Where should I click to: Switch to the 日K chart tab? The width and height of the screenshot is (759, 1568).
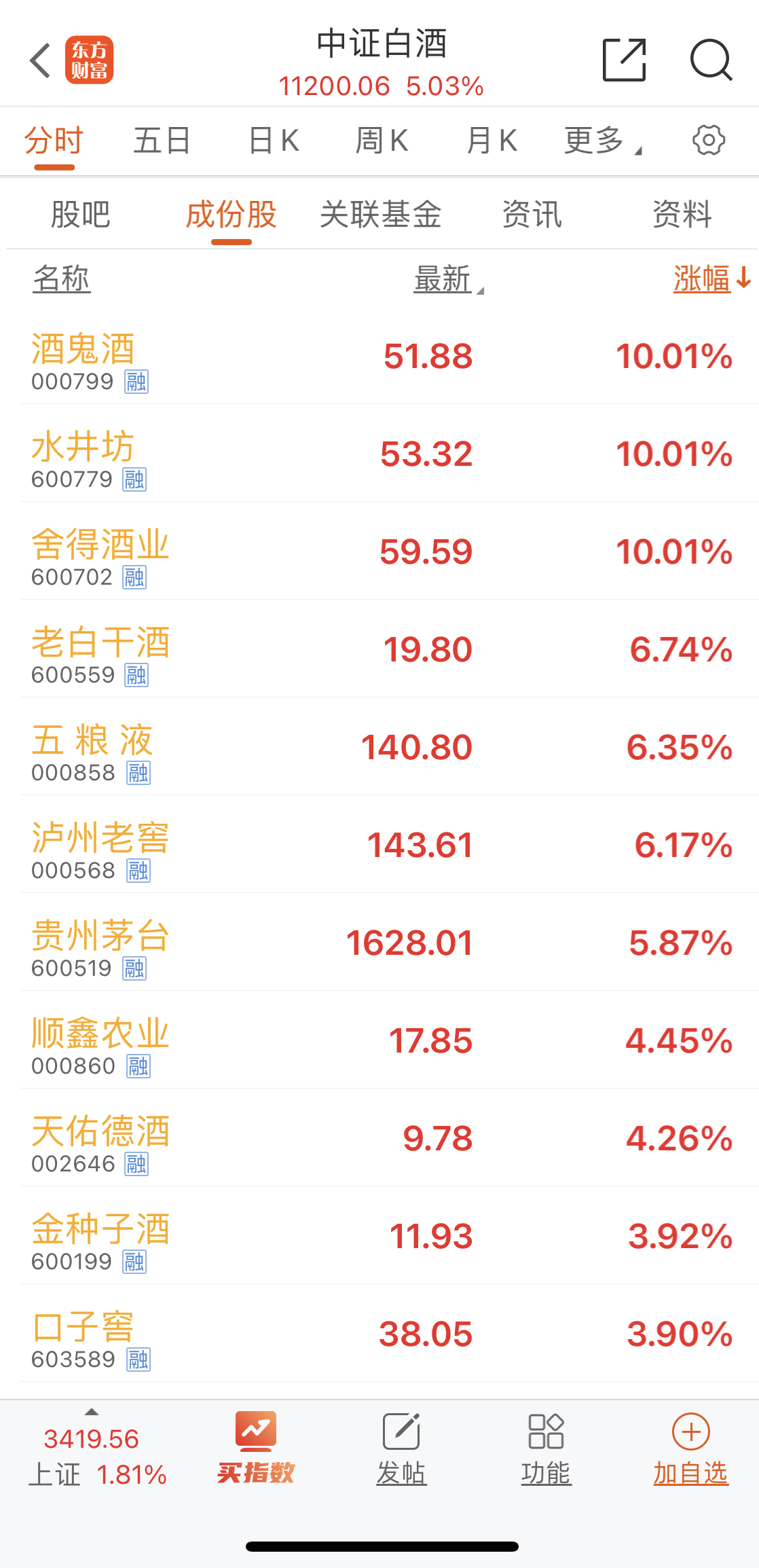(274, 141)
